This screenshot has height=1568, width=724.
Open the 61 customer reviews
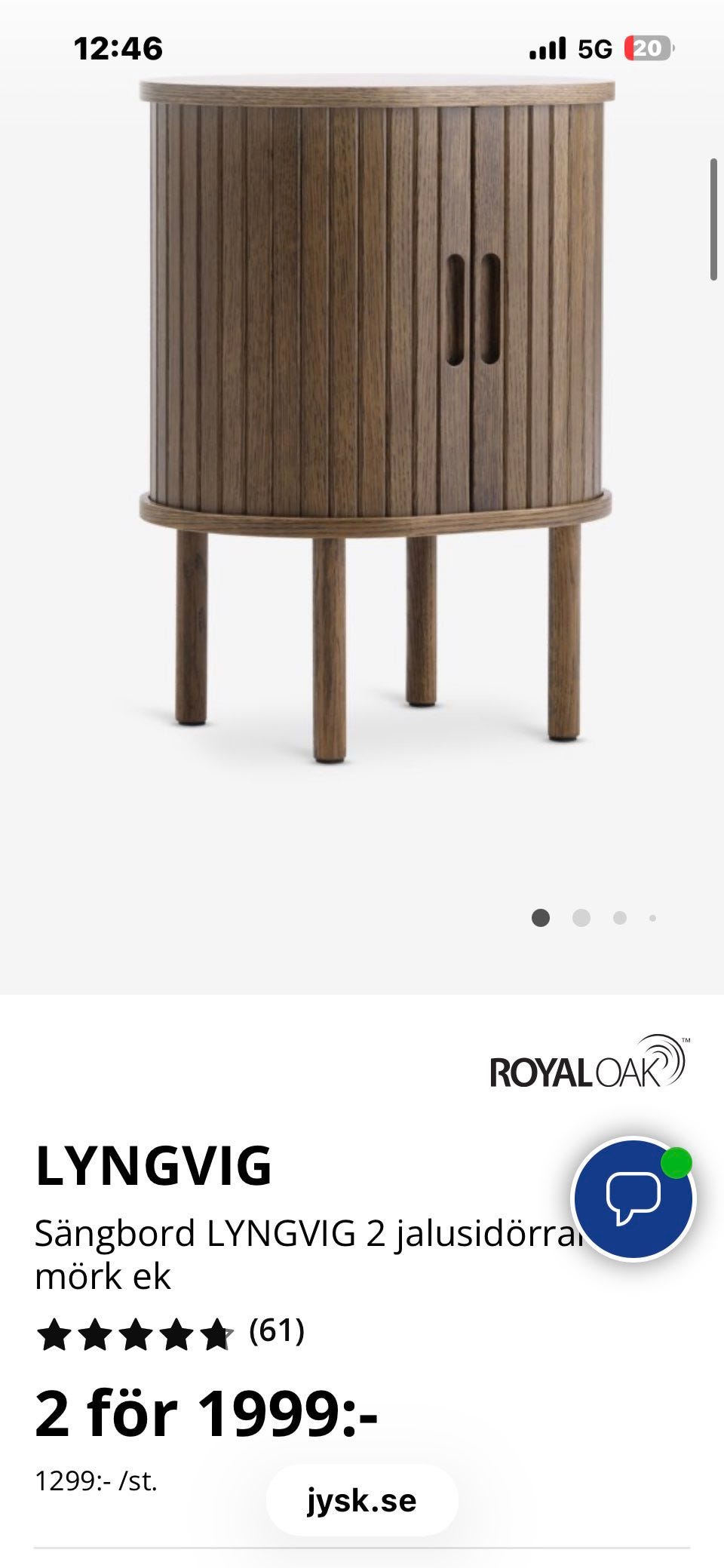(276, 1330)
